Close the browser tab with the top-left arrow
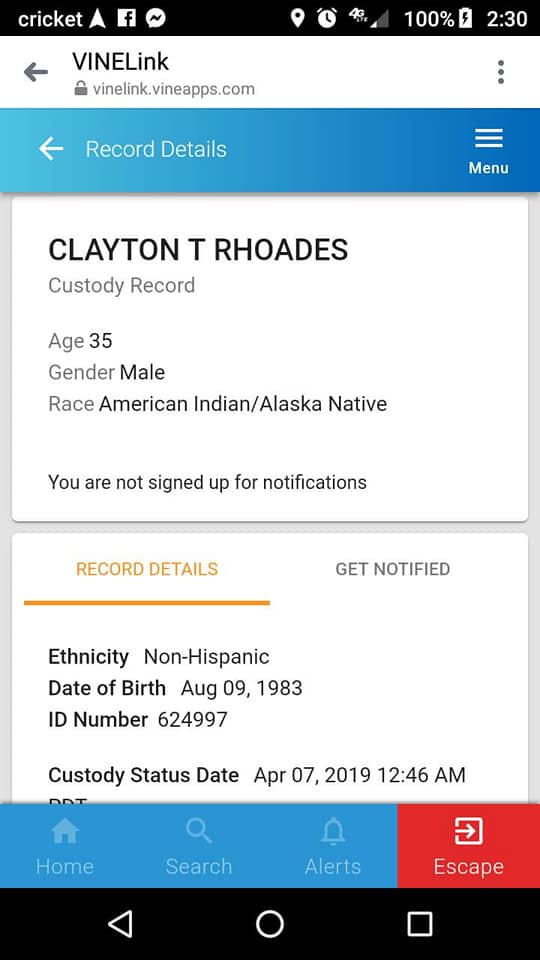Screen dimensions: 540x960 [36, 72]
